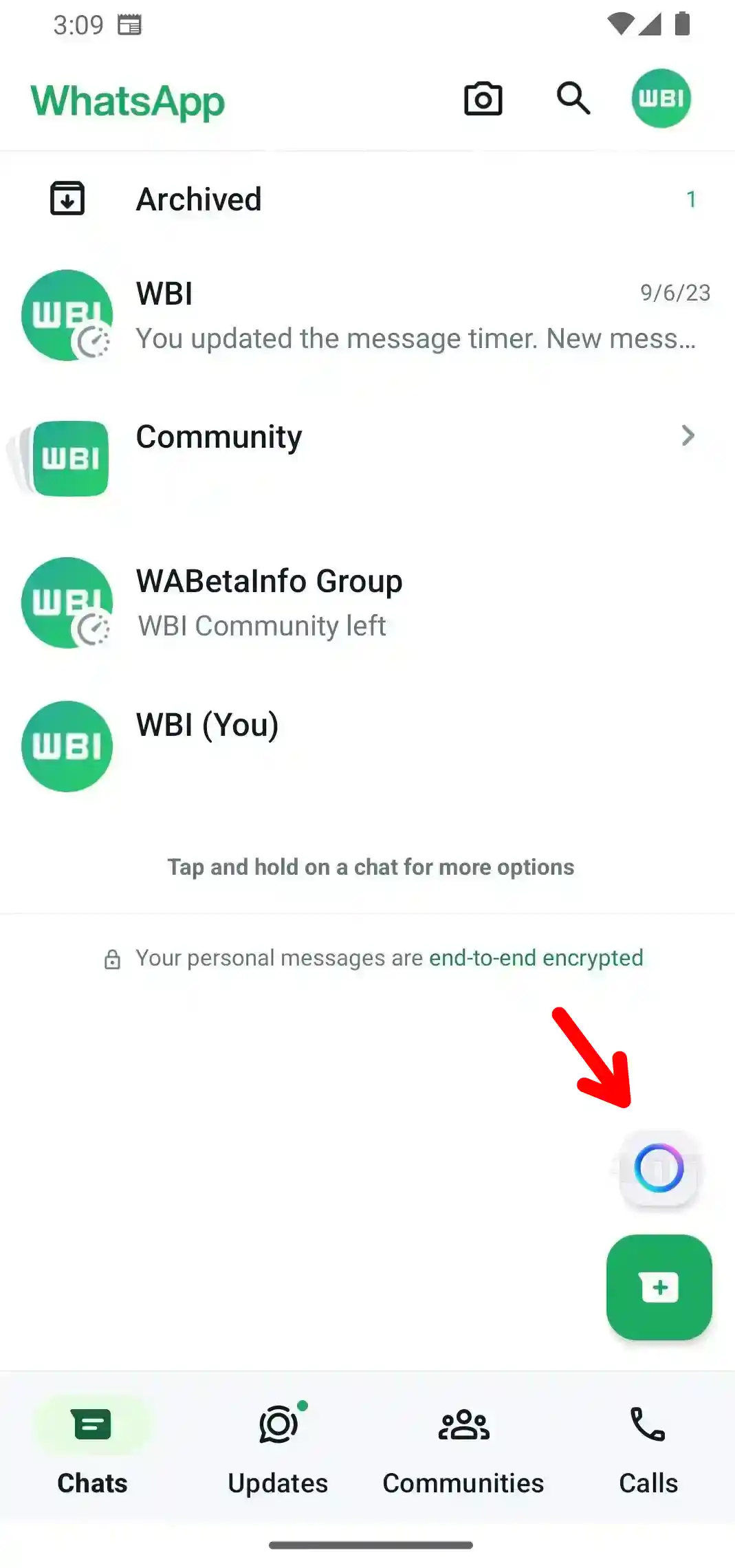Expand the Community entry via its chevron

tap(688, 435)
